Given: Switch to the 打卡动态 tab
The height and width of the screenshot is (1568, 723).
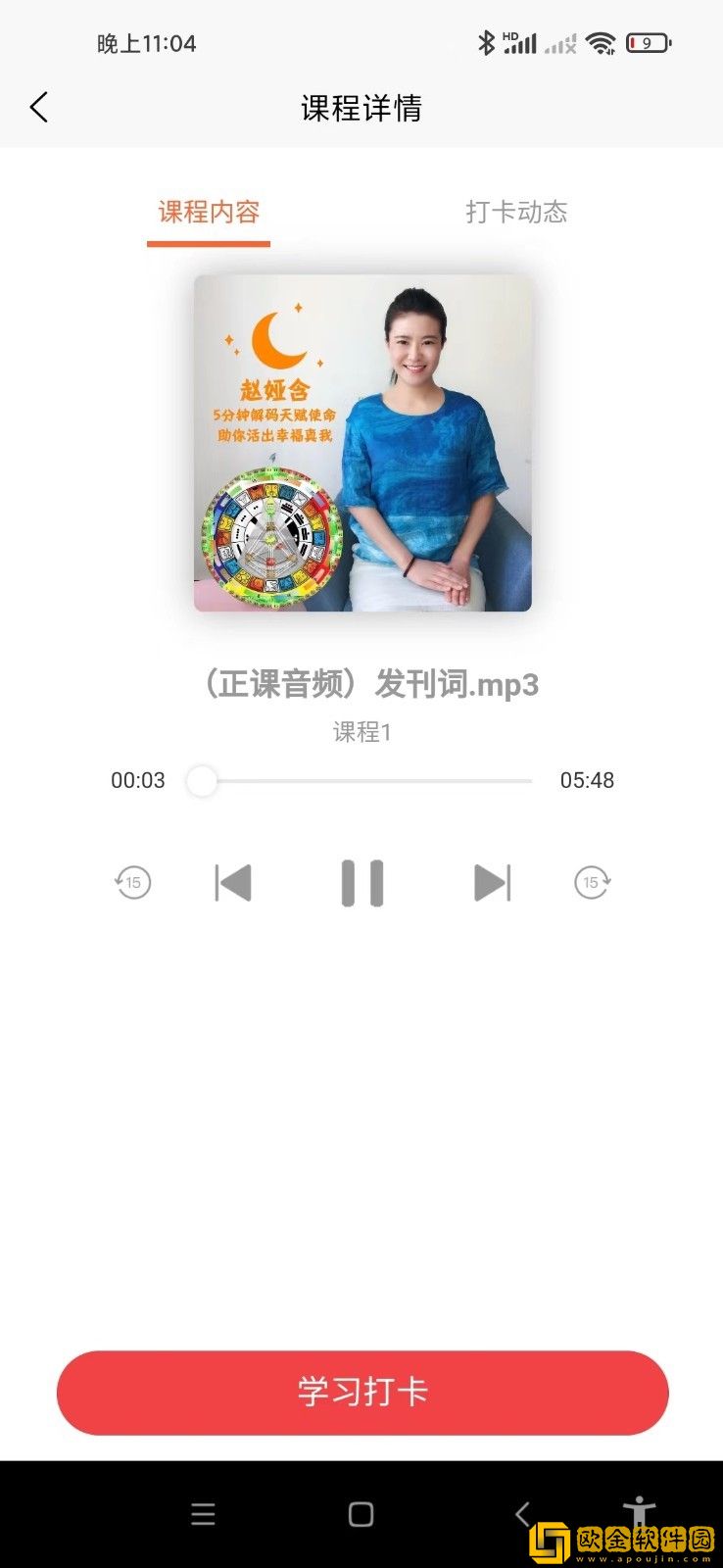Looking at the screenshot, I should pos(517,212).
